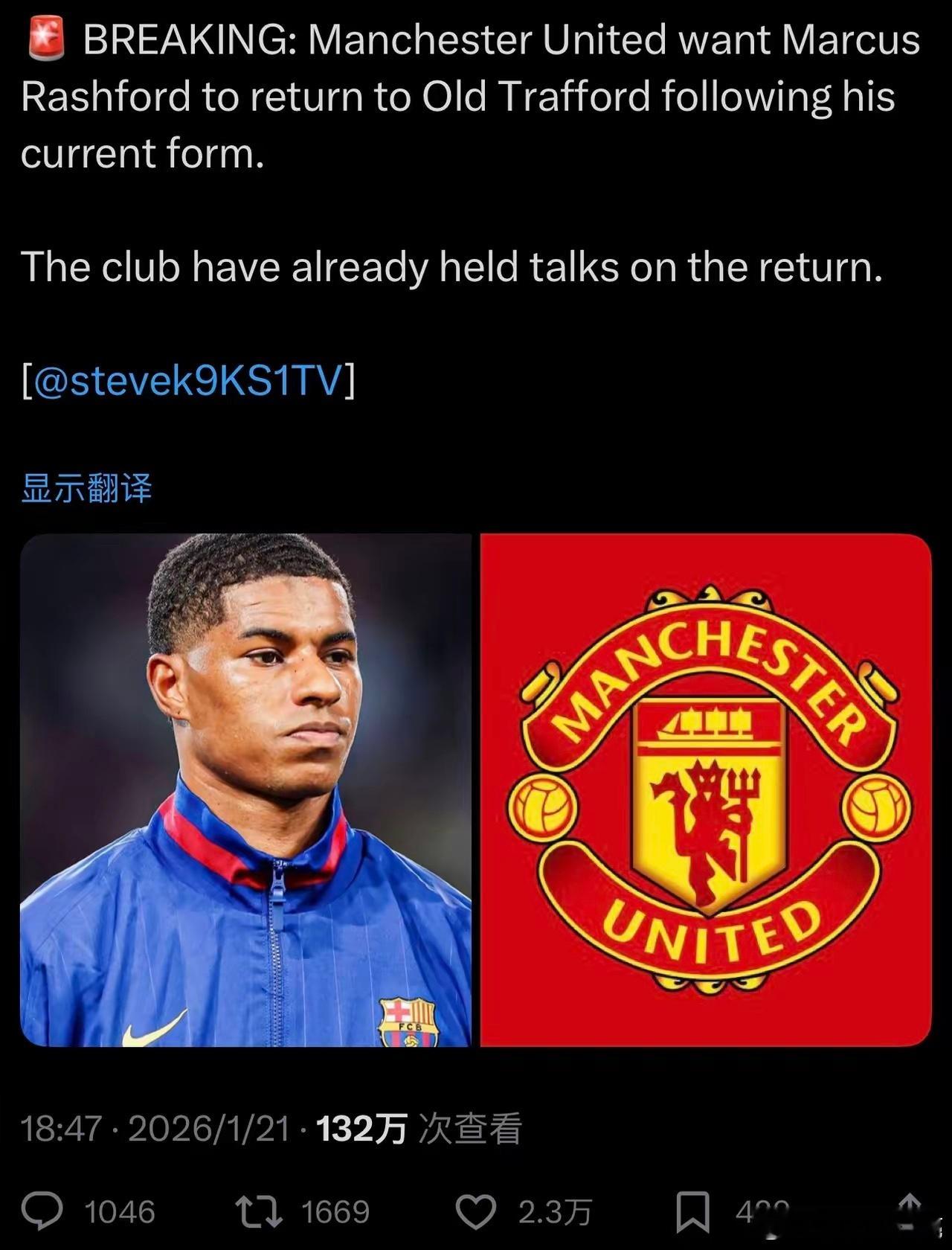952x1250 pixels.
Task: Open the Manchester United crest image
Action: tap(706, 790)
